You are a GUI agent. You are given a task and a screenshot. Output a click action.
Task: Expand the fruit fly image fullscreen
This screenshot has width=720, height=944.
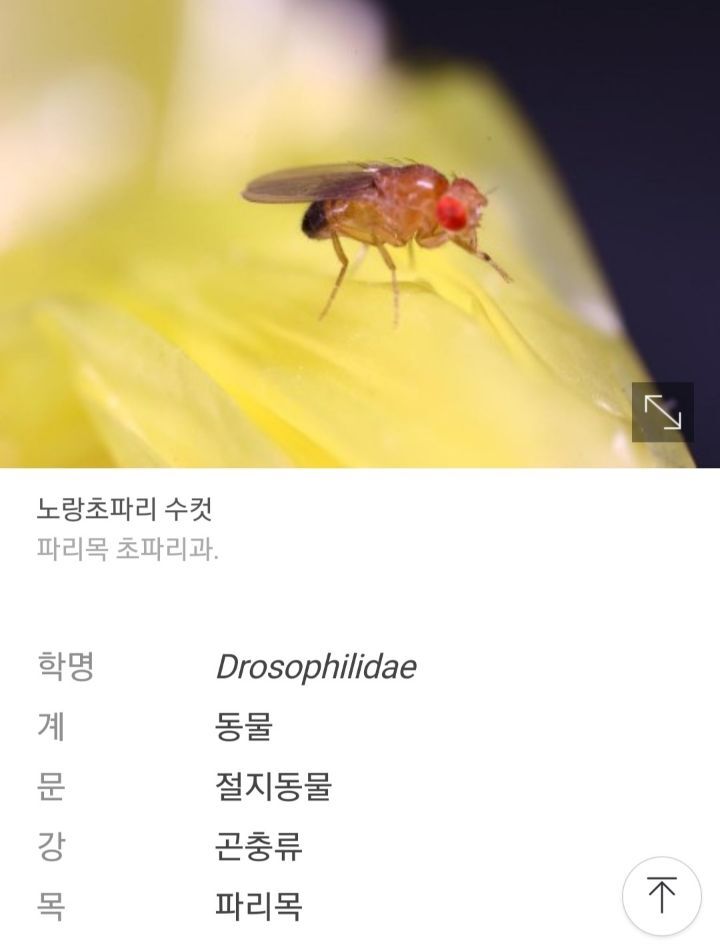point(662,412)
